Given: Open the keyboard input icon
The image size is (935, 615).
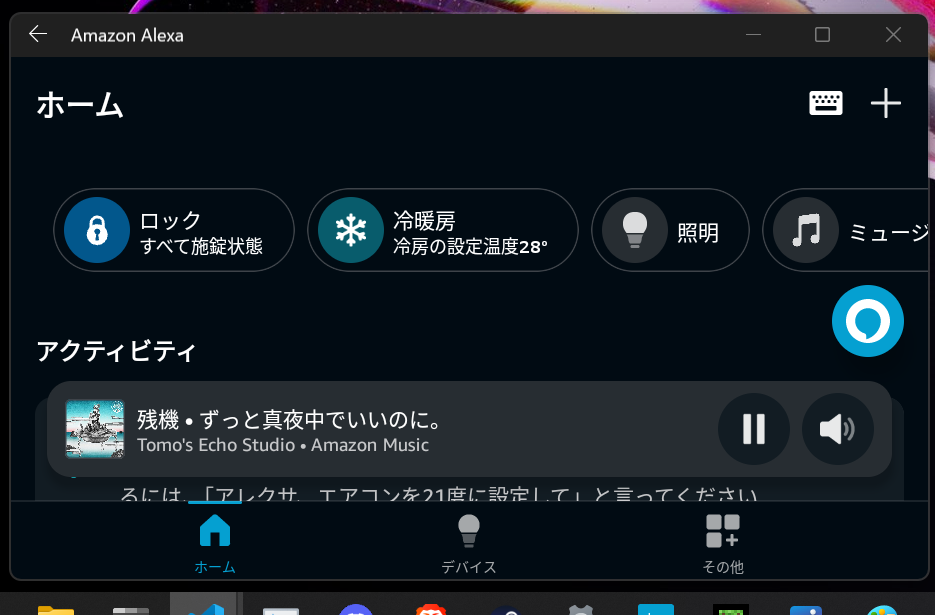Looking at the screenshot, I should [x=825, y=103].
